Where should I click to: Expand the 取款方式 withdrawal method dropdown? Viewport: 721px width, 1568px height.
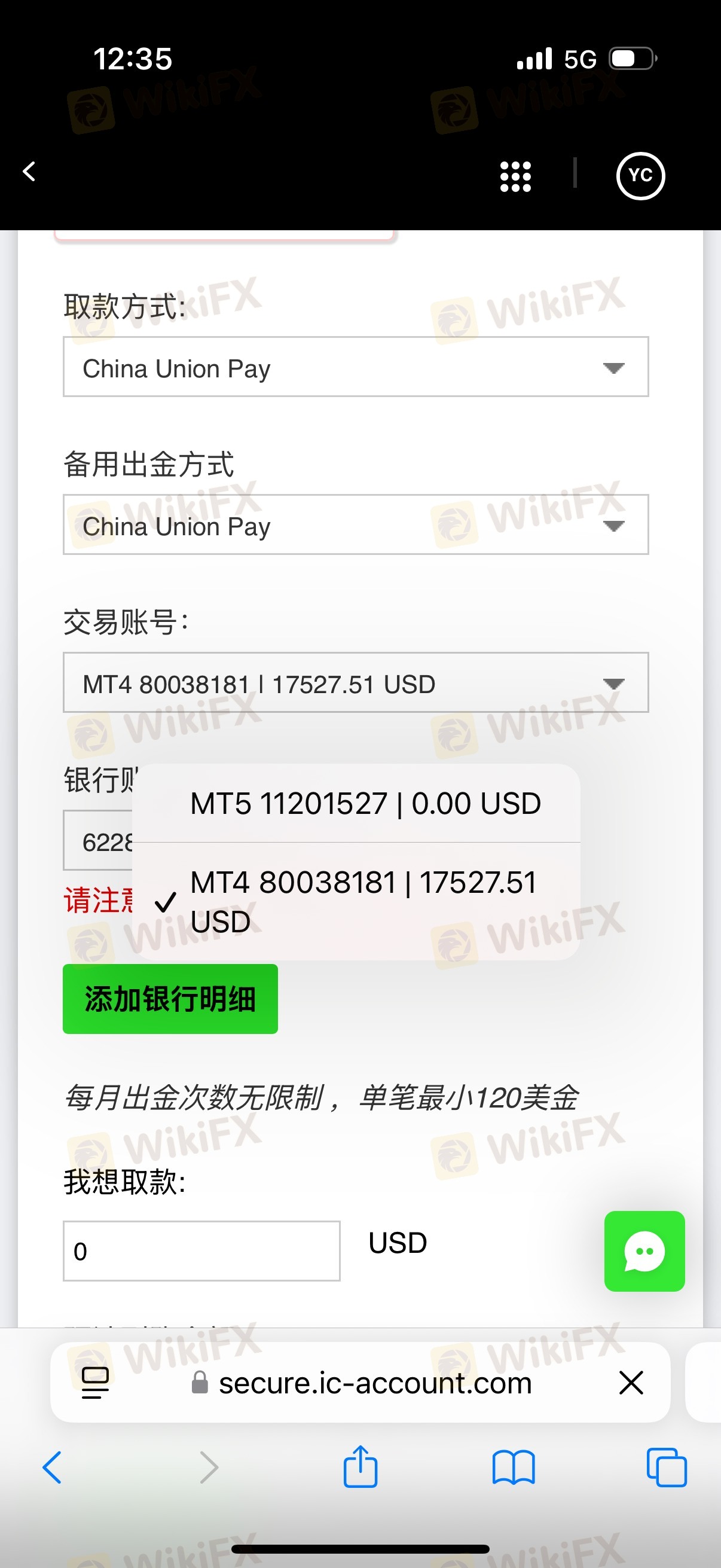tap(355, 367)
